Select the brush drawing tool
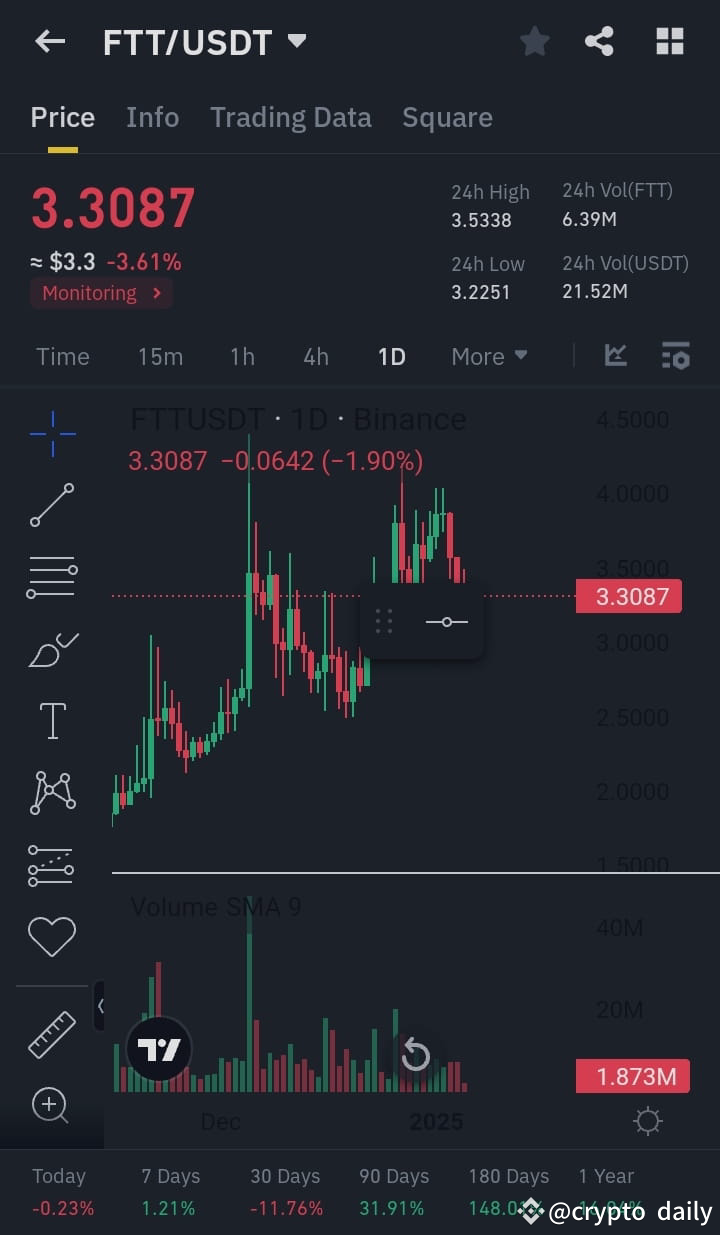This screenshot has width=720, height=1235. pyautogui.click(x=52, y=649)
